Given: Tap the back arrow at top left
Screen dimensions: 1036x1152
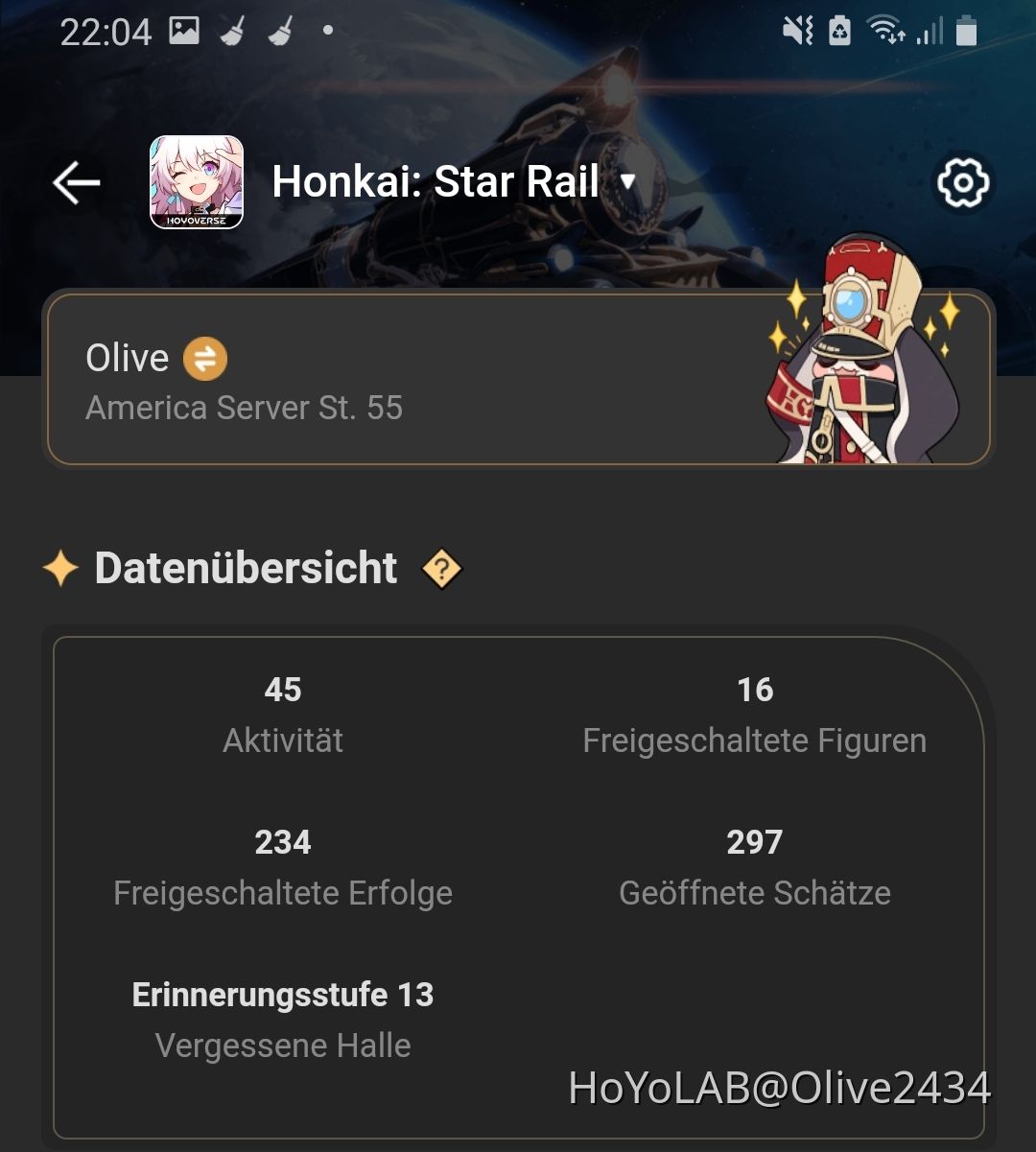Looking at the screenshot, I should (x=75, y=183).
